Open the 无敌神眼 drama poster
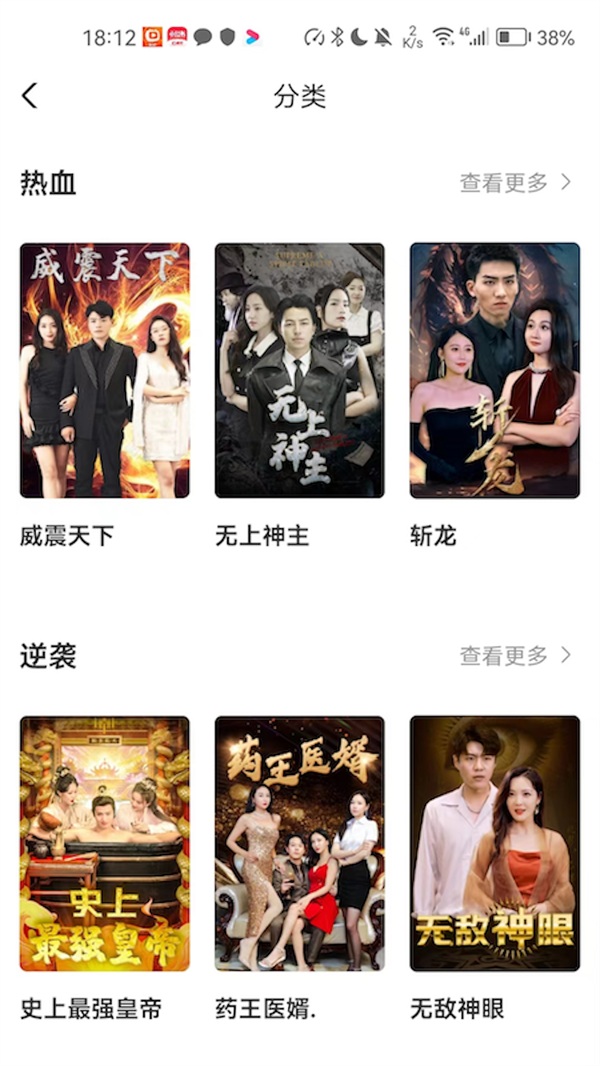Viewport: 600px width, 1066px height. pyautogui.click(x=494, y=843)
